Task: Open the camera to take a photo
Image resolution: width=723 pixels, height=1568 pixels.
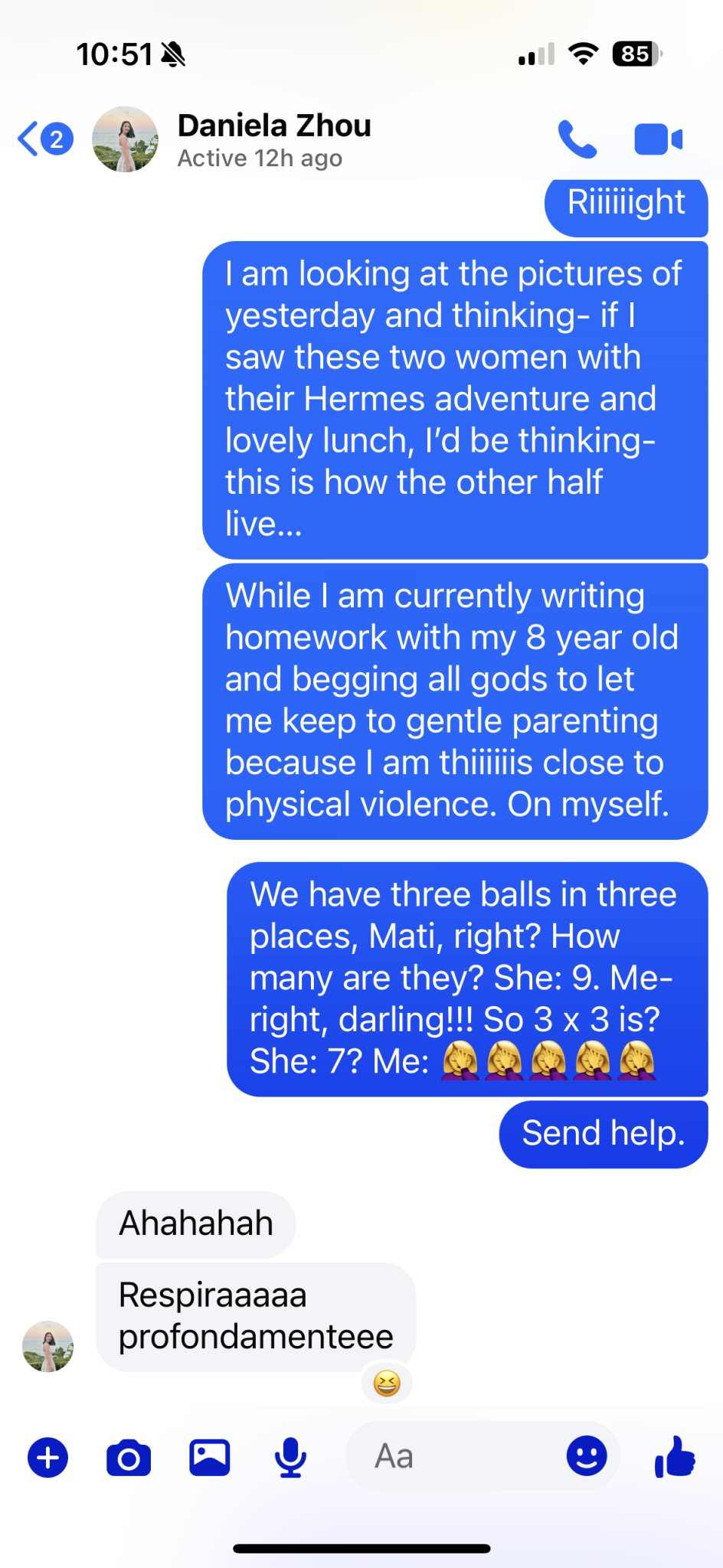Action: tap(129, 1457)
